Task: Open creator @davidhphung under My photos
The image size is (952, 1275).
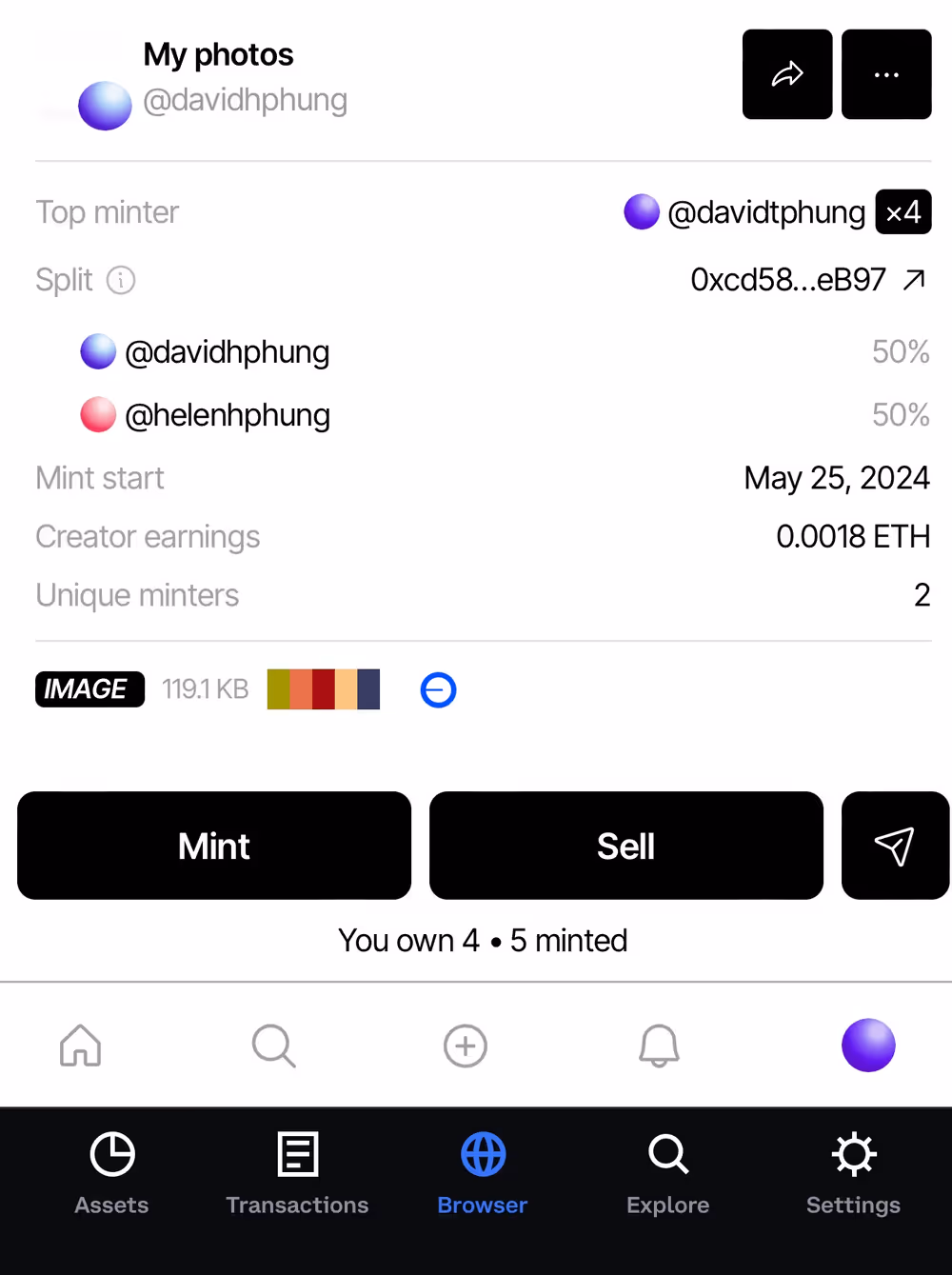Action: coord(245,100)
